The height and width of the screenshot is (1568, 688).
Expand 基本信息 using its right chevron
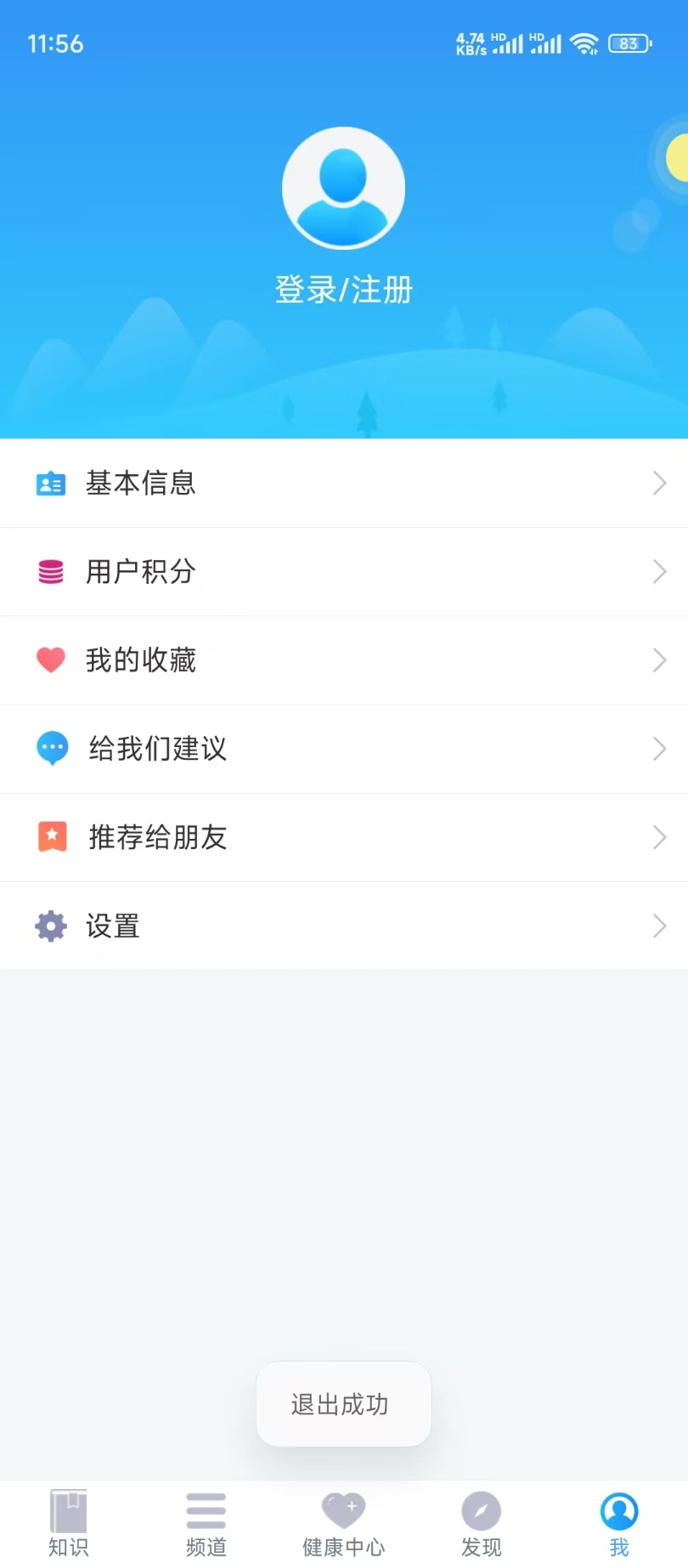click(x=660, y=483)
